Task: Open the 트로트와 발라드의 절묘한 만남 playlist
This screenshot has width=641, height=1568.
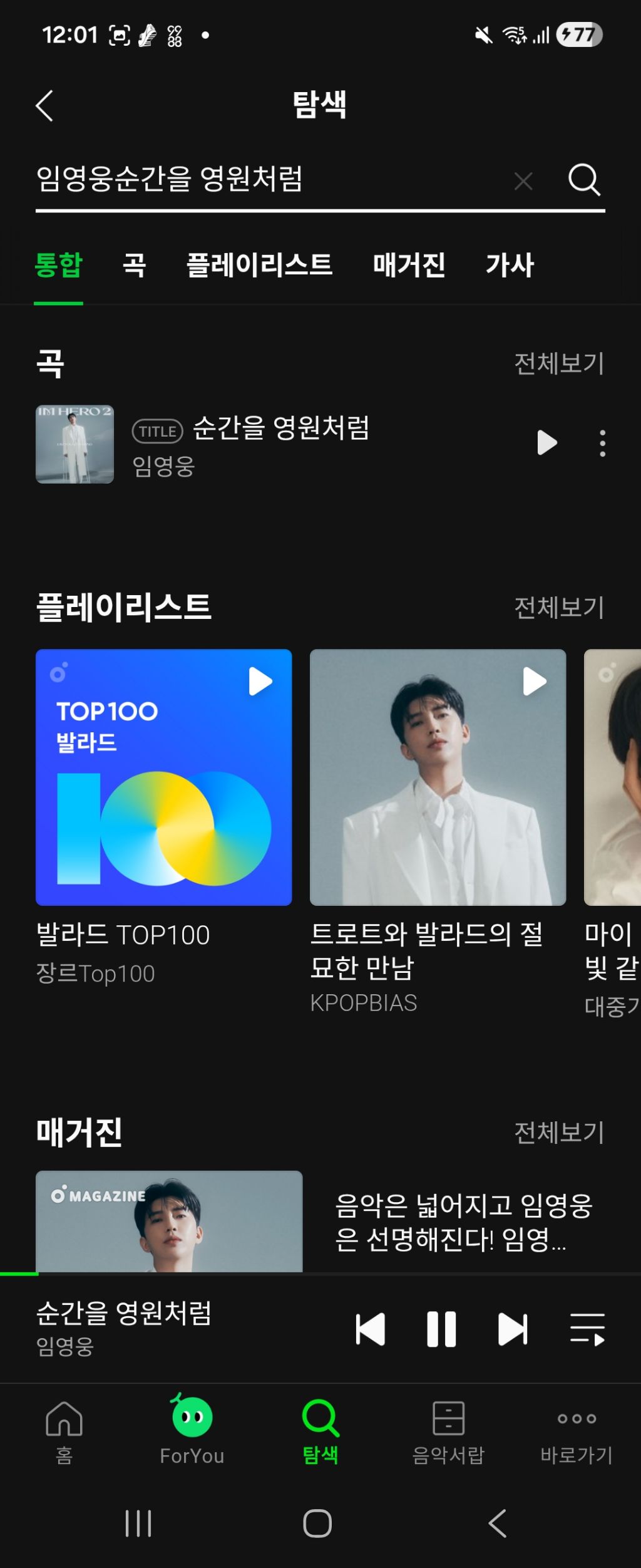Action: (x=438, y=777)
